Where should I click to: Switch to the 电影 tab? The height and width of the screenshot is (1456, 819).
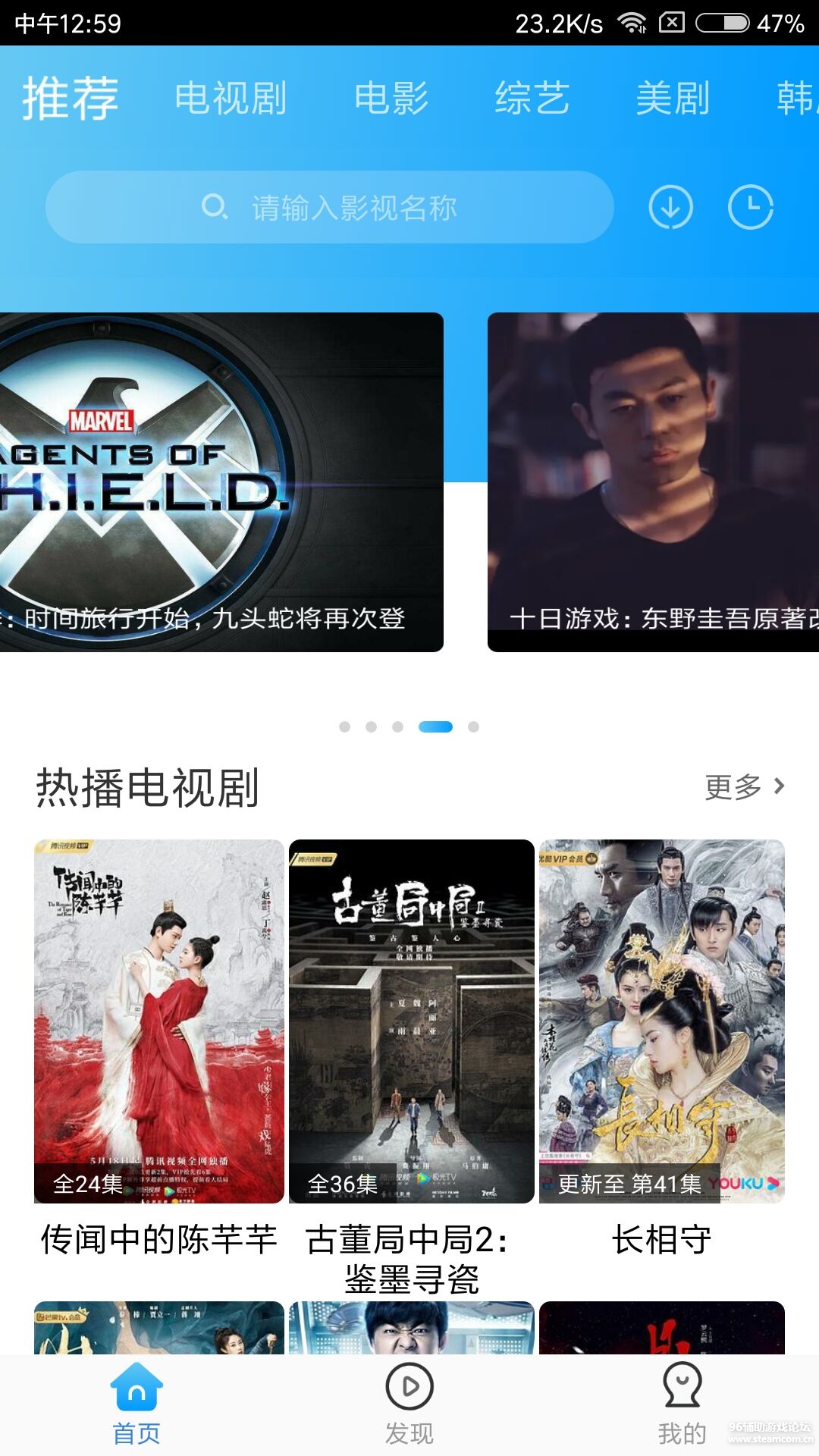(x=391, y=99)
